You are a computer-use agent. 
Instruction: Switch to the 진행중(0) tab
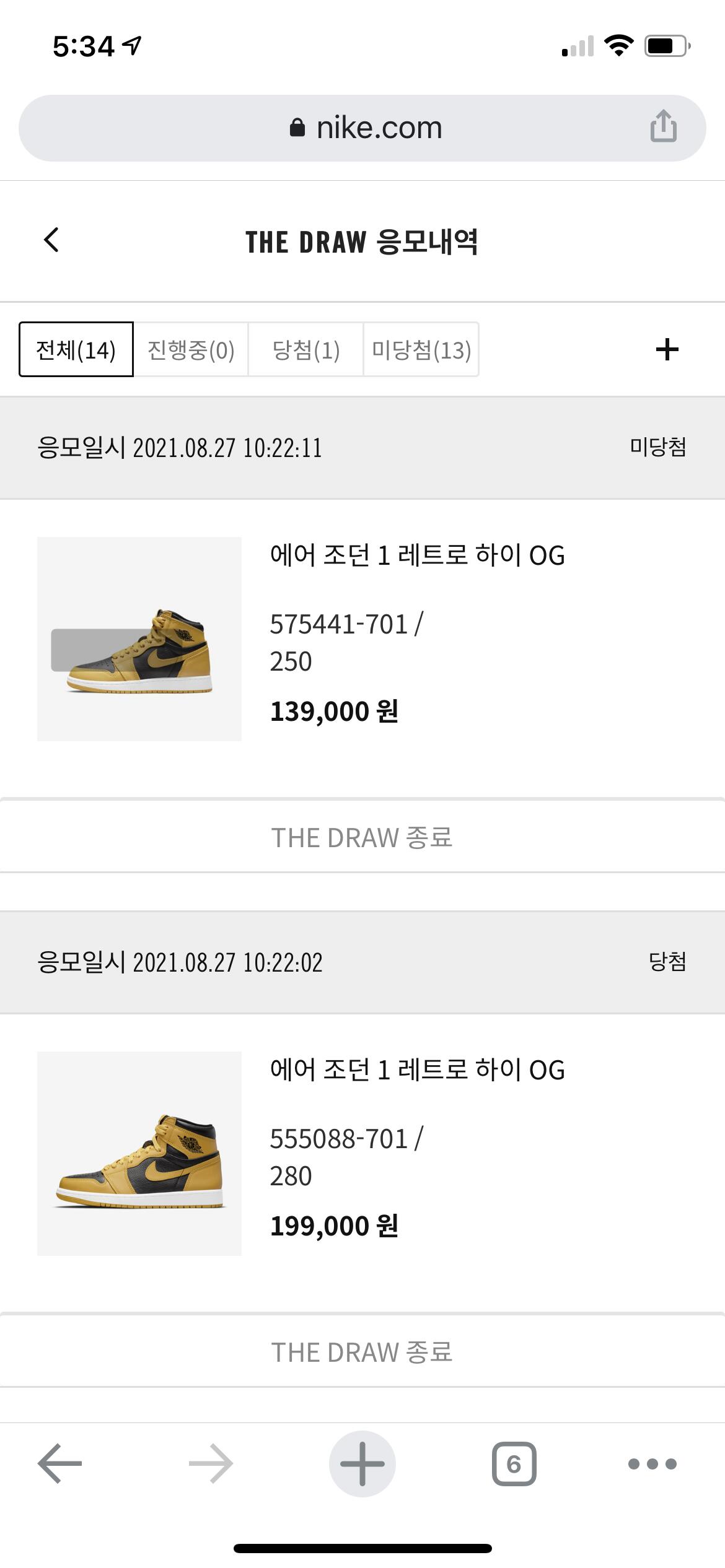[191, 350]
